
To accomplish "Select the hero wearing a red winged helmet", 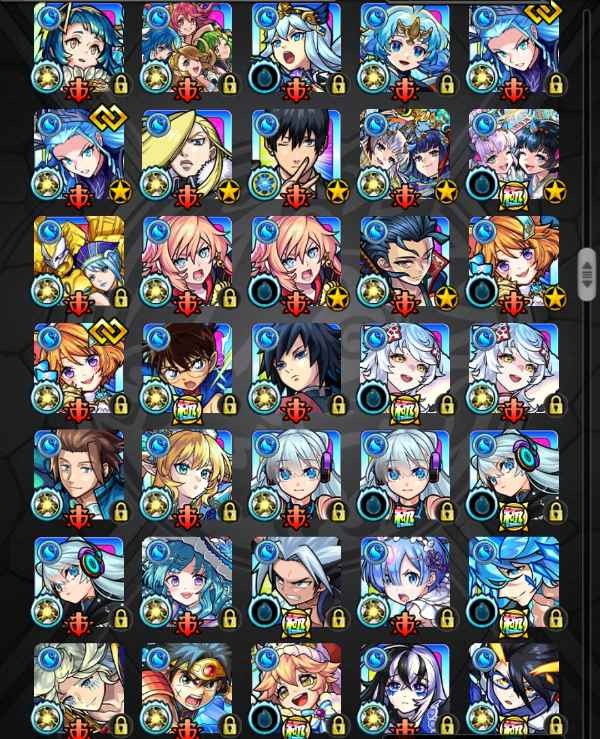I will [187, 688].
